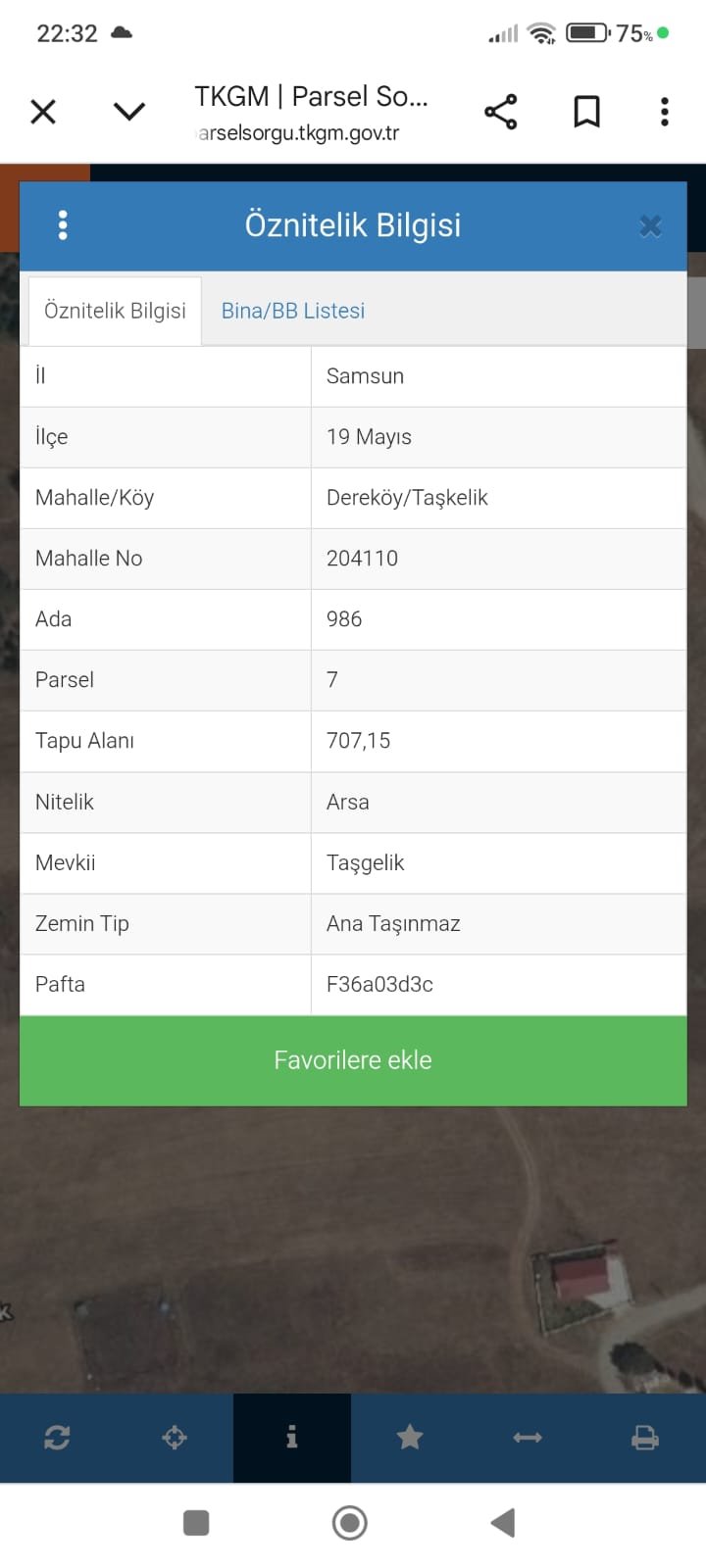This screenshot has height=1568, width=706.
Task: Go to the home screen
Action: (350, 1523)
